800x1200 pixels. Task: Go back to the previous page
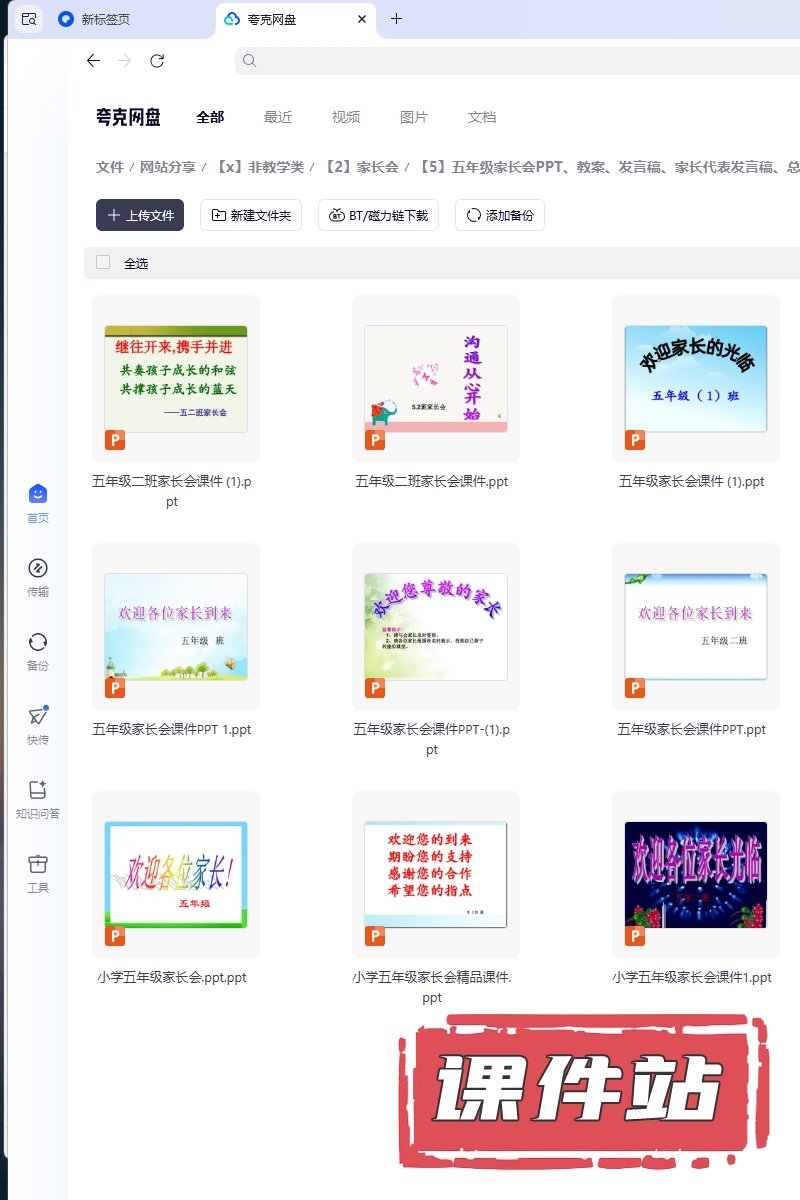[x=93, y=61]
